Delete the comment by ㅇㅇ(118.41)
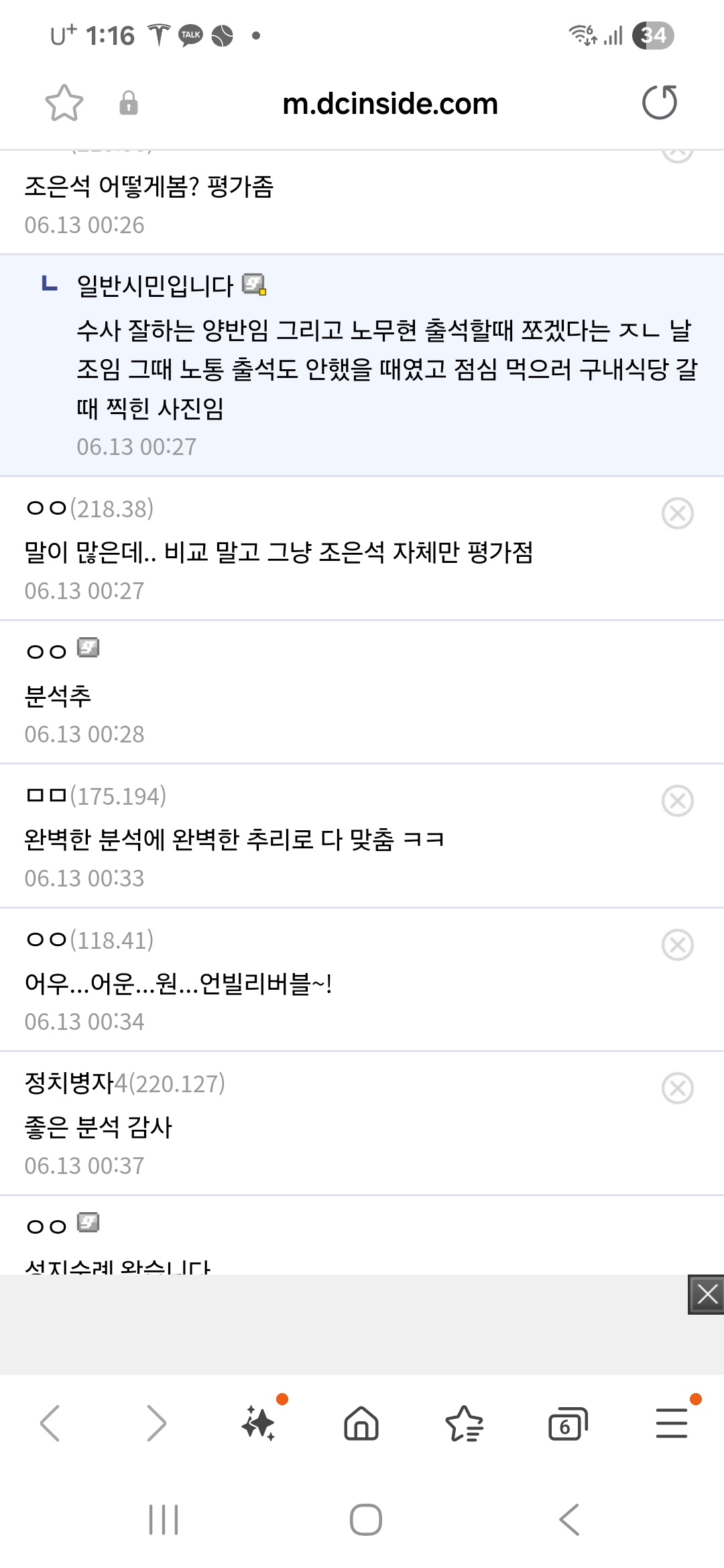Image resolution: width=724 pixels, height=1568 pixels. [x=677, y=945]
